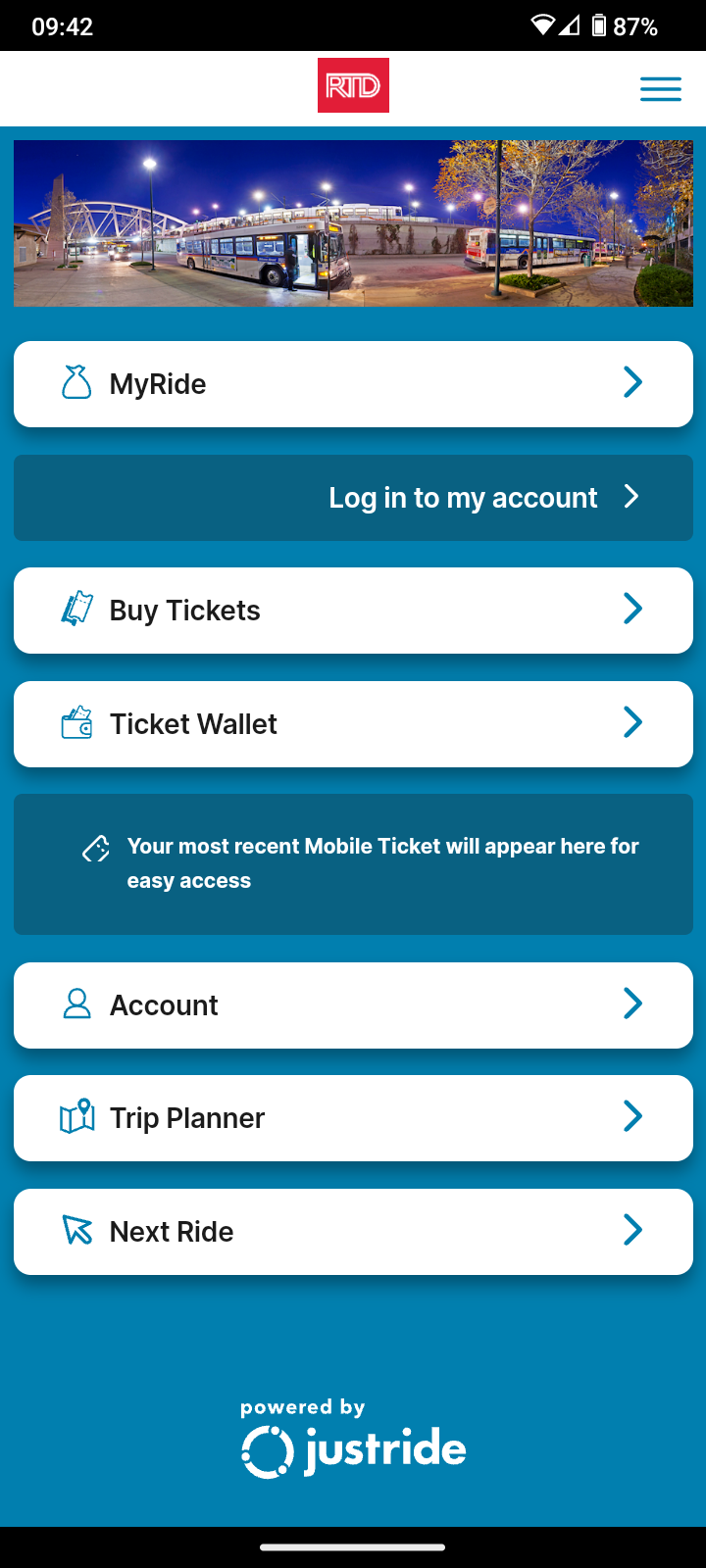The height and width of the screenshot is (1568, 706).
Task: Open the hamburger menu
Action: (660, 89)
